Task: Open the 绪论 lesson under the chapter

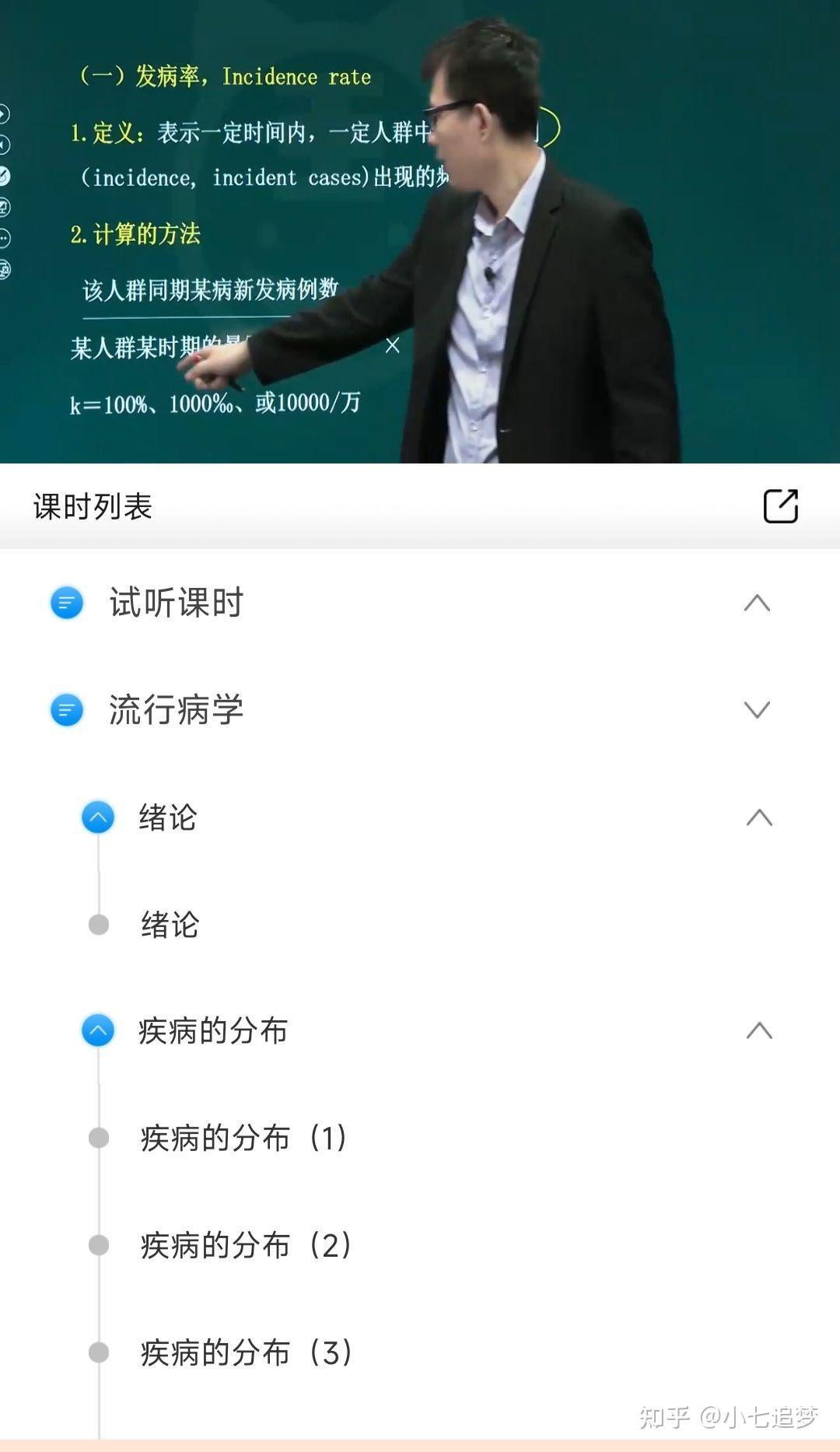Action: [170, 925]
